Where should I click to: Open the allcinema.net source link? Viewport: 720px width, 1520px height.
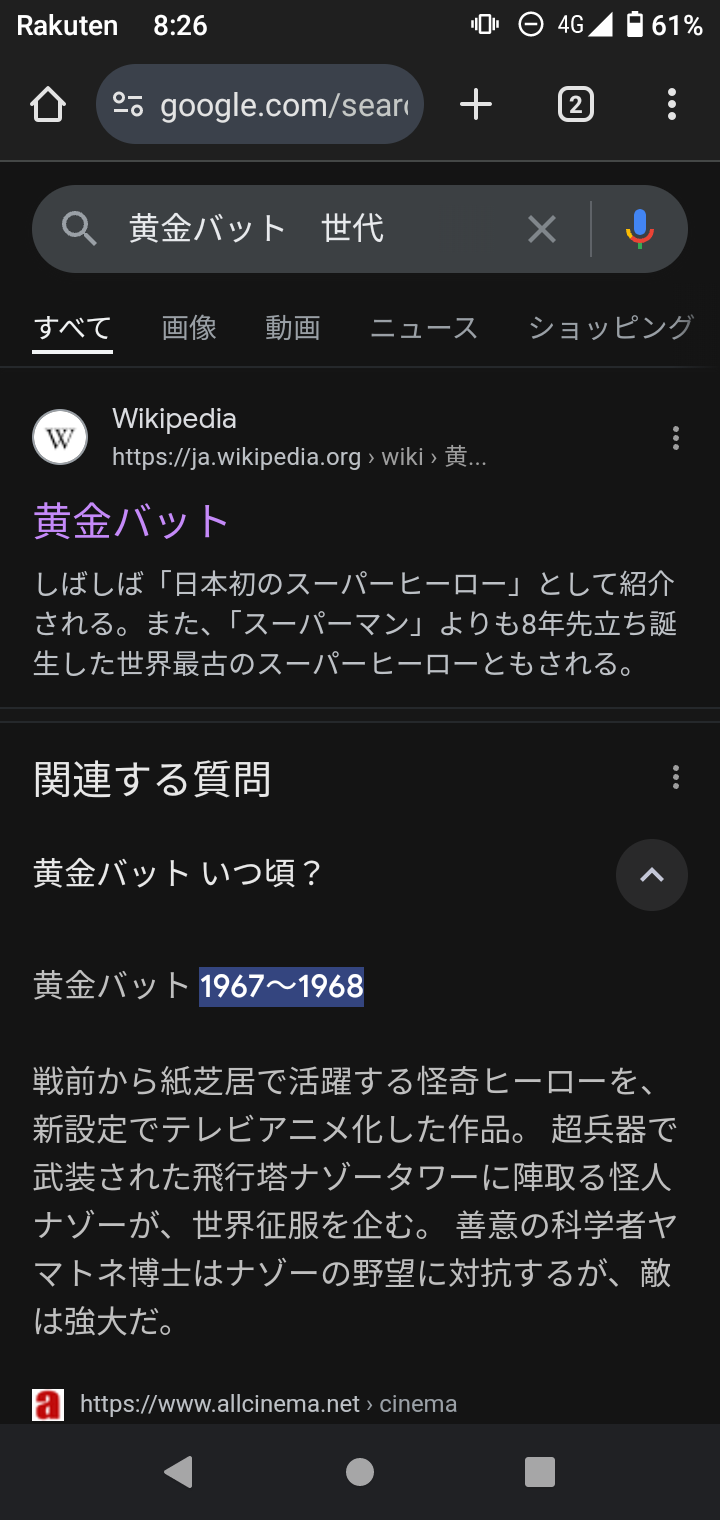click(245, 1404)
